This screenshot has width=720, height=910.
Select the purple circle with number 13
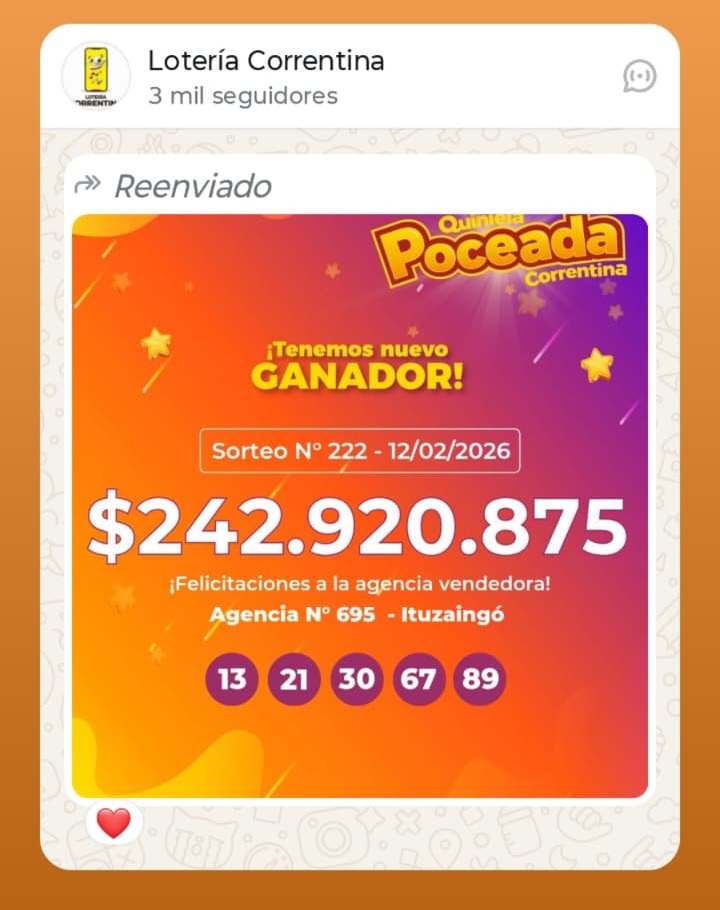231,678
